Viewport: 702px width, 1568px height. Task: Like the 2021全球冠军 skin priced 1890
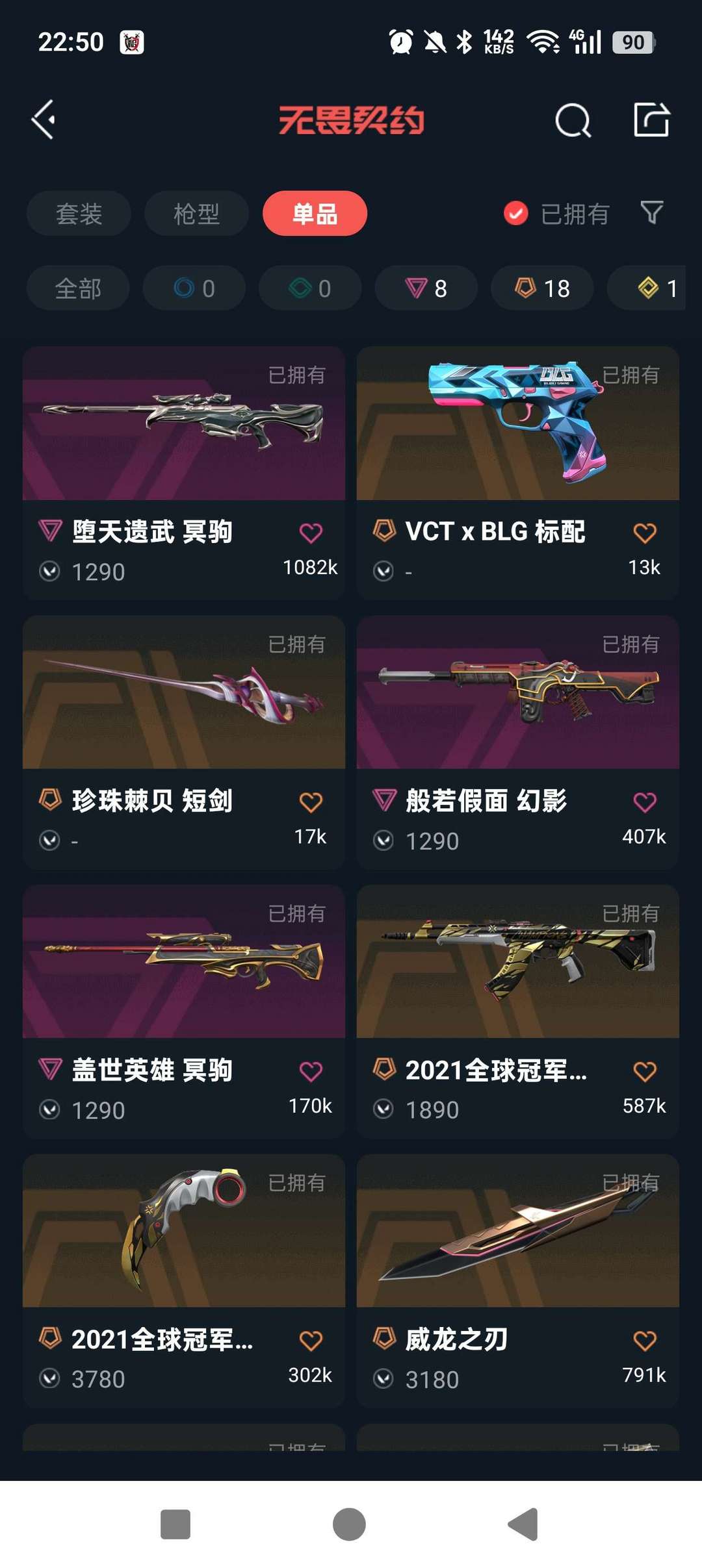pyautogui.click(x=644, y=1071)
